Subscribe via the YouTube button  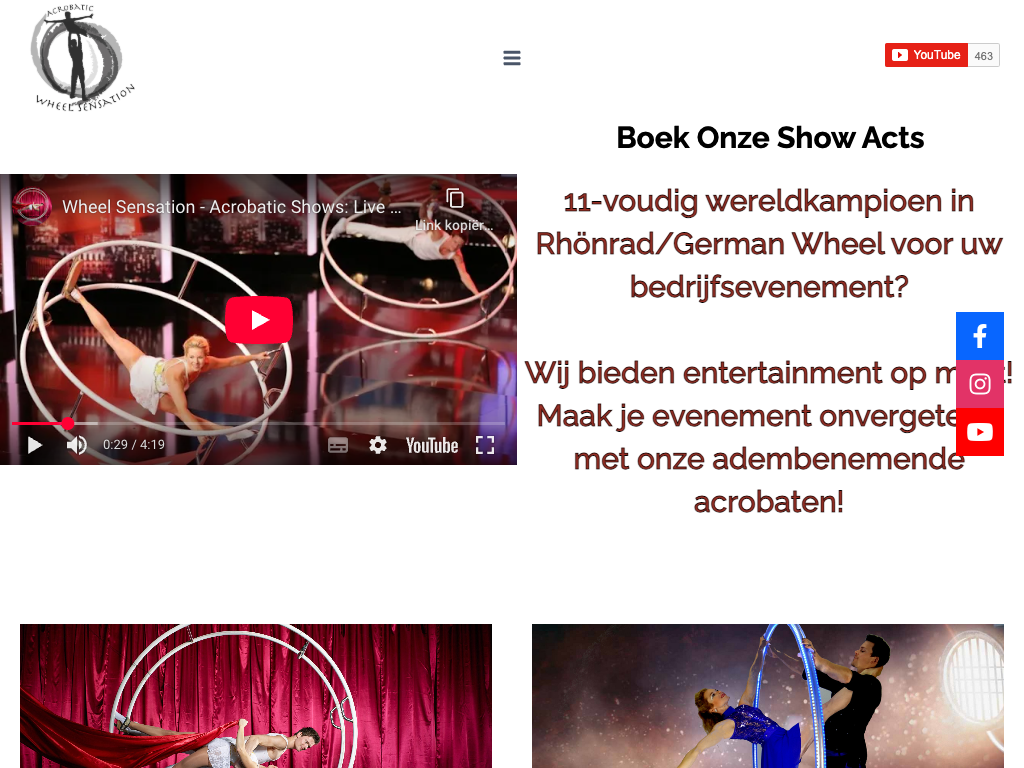(x=926, y=55)
